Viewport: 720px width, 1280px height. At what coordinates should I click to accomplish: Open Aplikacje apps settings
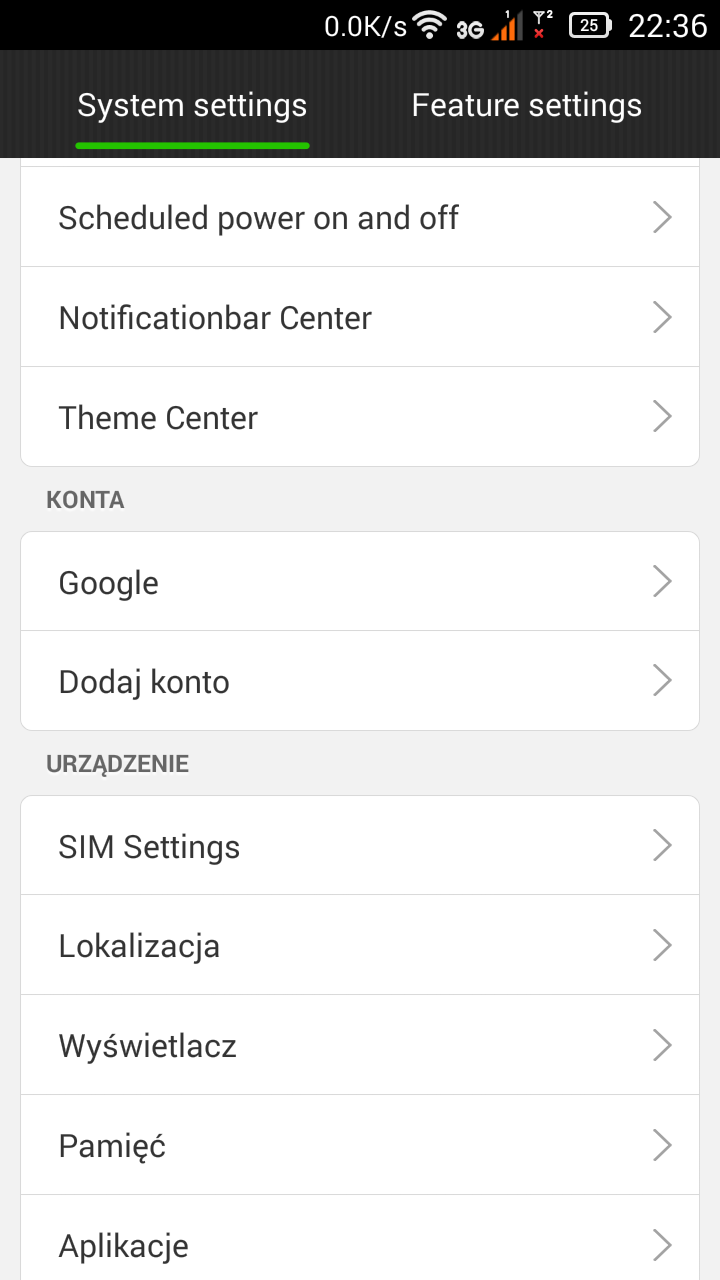(x=360, y=1245)
